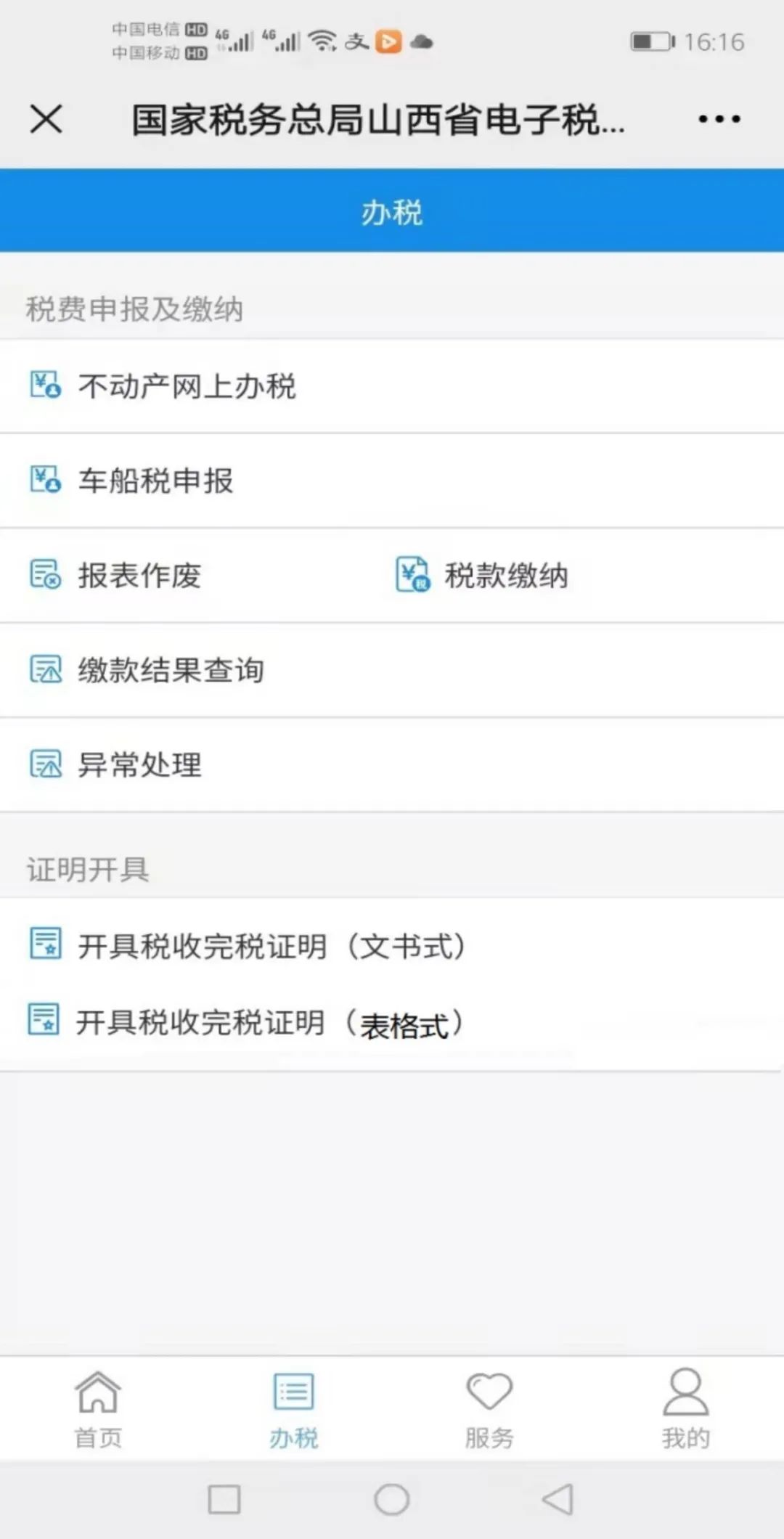784x1539 pixels.
Task: Tap the system home button
Action: coord(392,1500)
